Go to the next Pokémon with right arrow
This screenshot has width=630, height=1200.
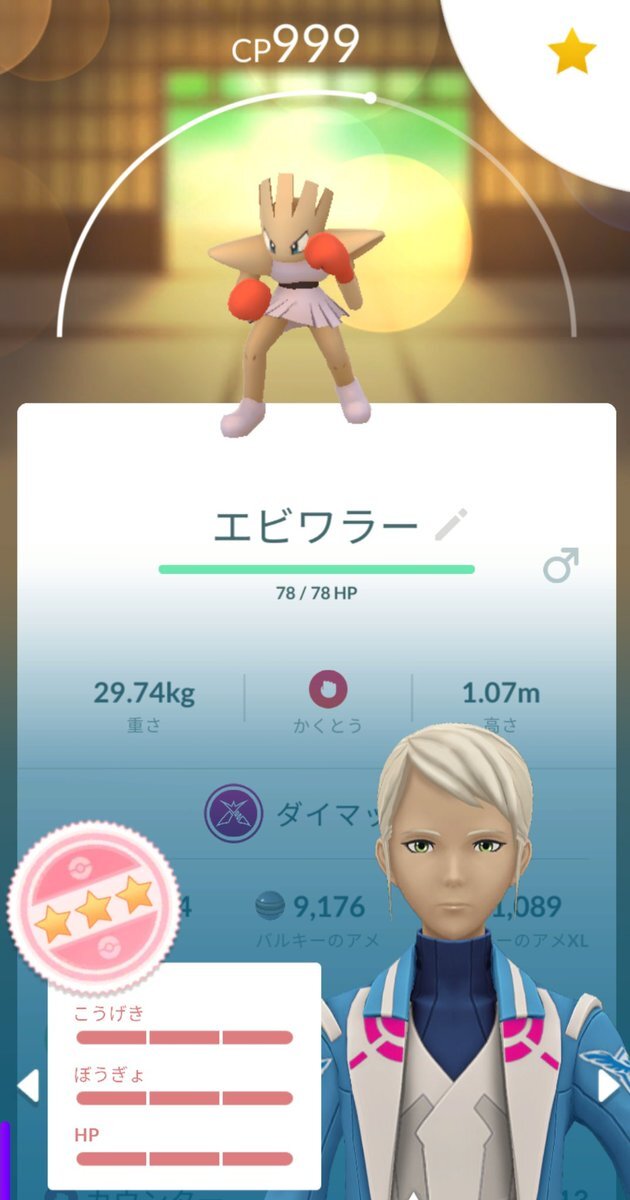pyautogui.click(x=608, y=1085)
